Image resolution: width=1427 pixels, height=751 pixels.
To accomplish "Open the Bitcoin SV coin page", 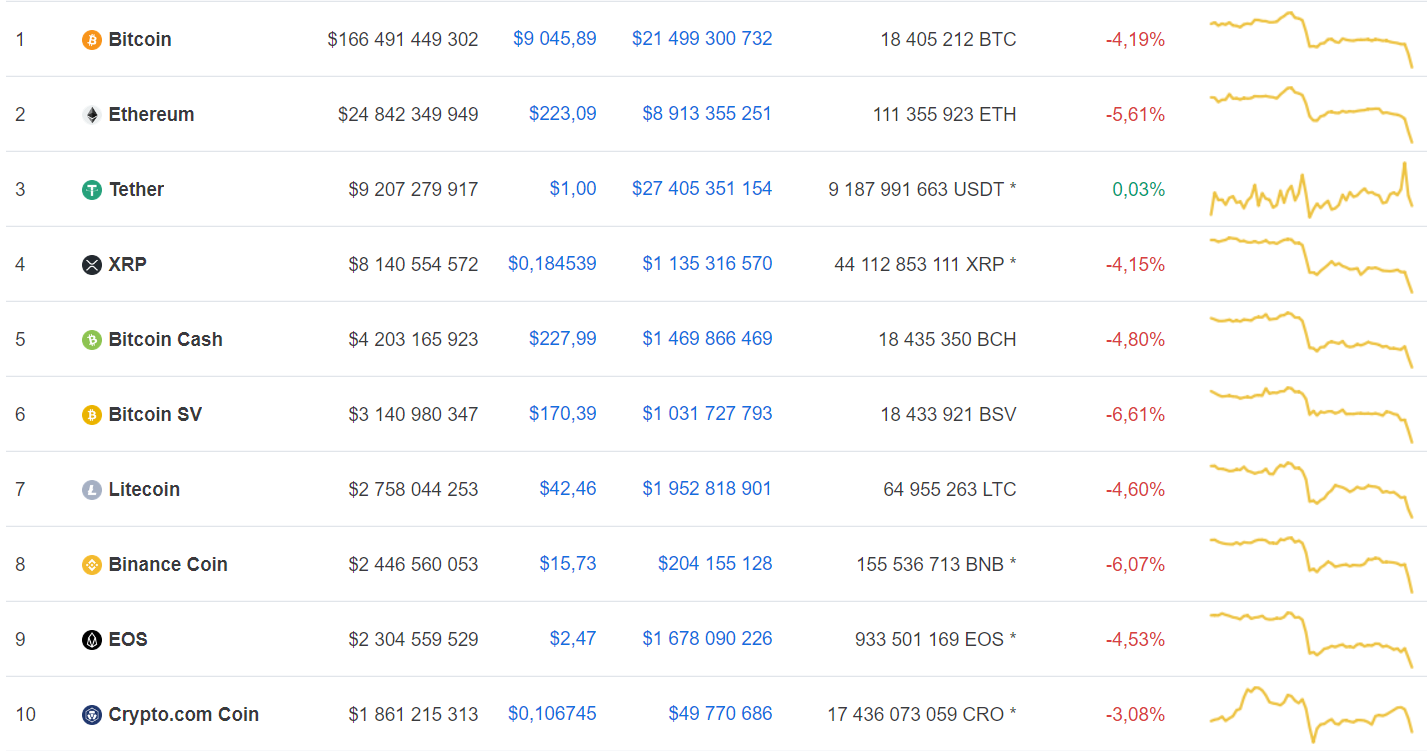I will pyautogui.click(x=155, y=415).
